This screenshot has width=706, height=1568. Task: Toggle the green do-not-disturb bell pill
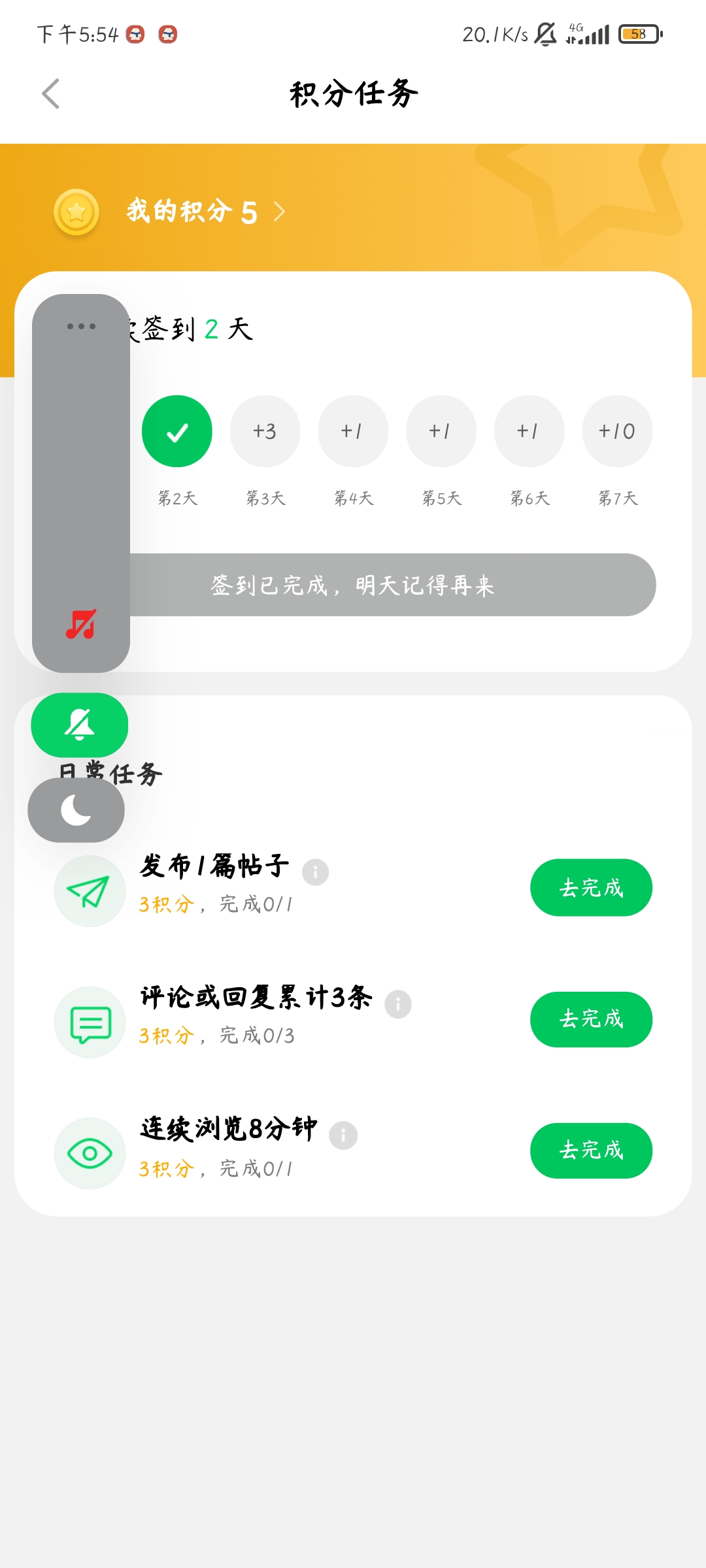point(80,725)
